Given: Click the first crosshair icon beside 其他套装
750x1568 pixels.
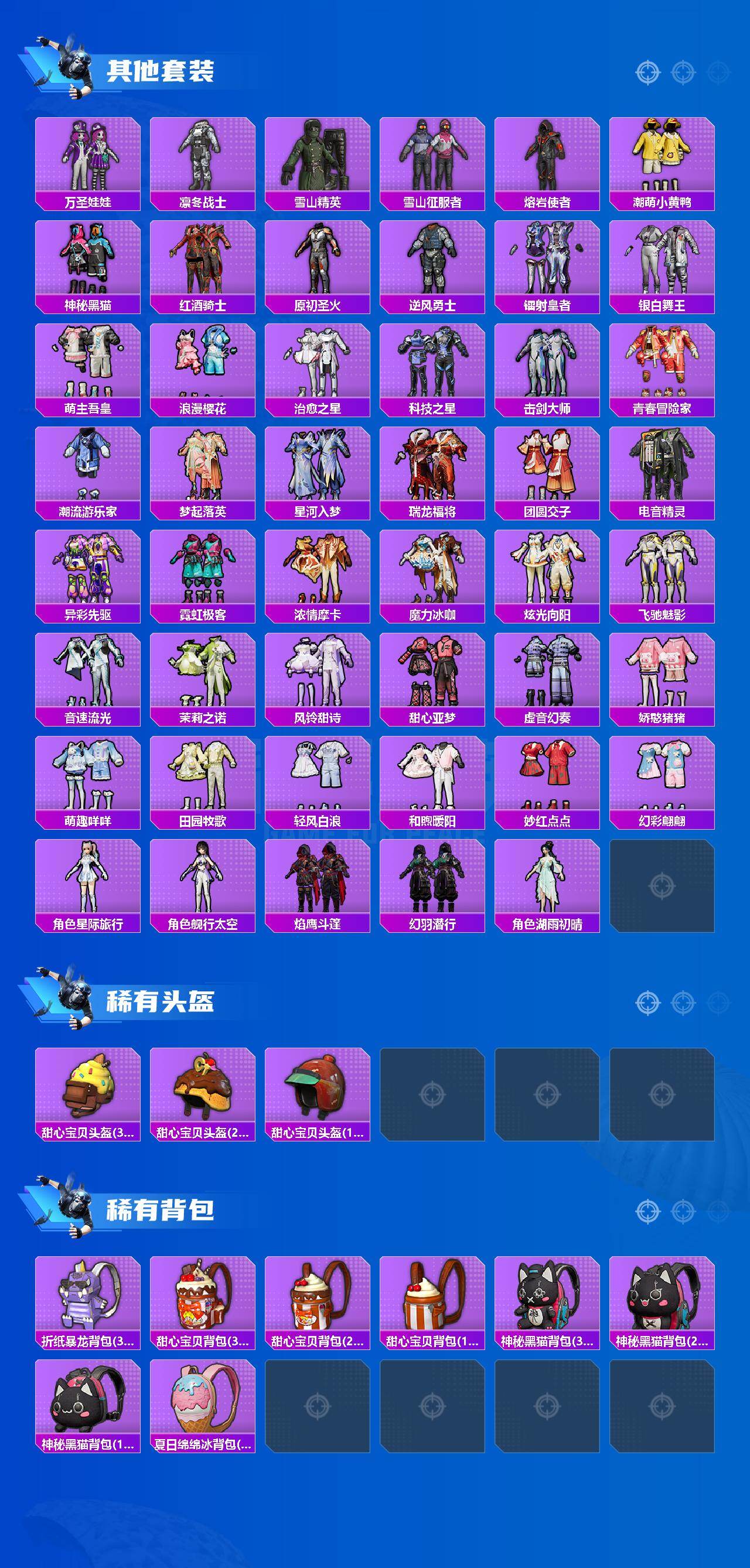Looking at the screenshot, I should [x=647, y=71].
